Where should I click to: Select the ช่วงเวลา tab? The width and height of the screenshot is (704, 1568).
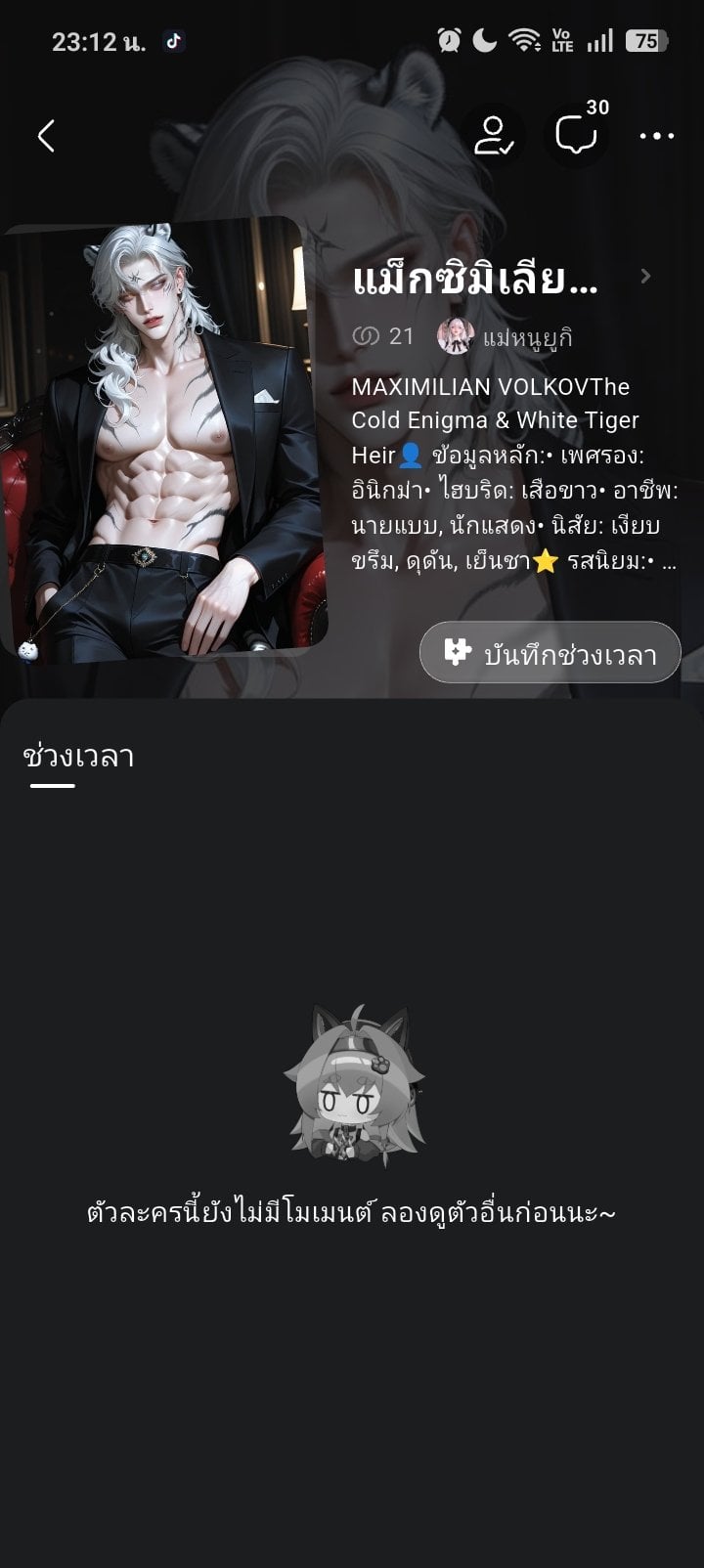(x=78, y=757)
